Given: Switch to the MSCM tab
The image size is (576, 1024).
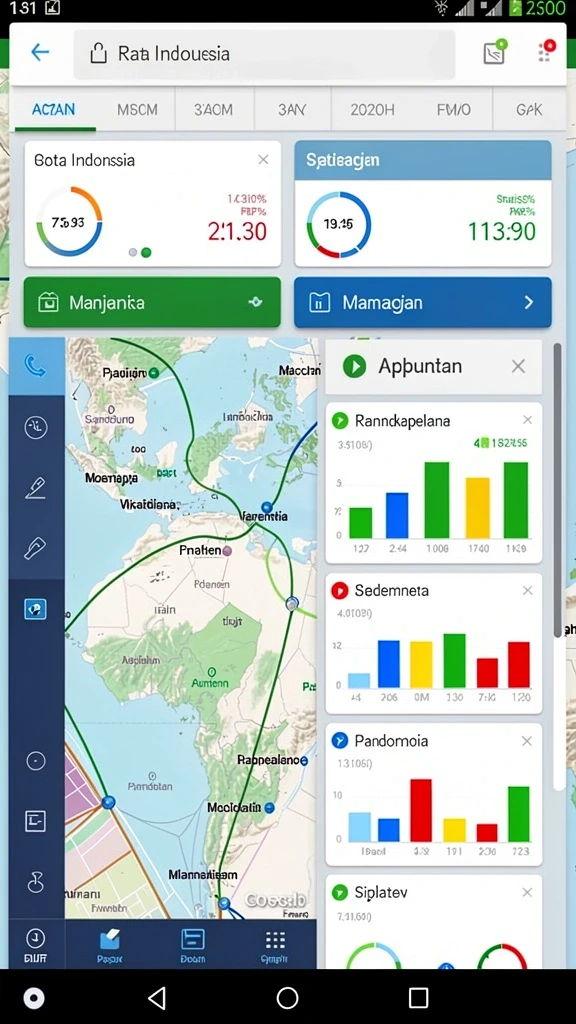Looking at the screenshot, I should pos(137,110).
